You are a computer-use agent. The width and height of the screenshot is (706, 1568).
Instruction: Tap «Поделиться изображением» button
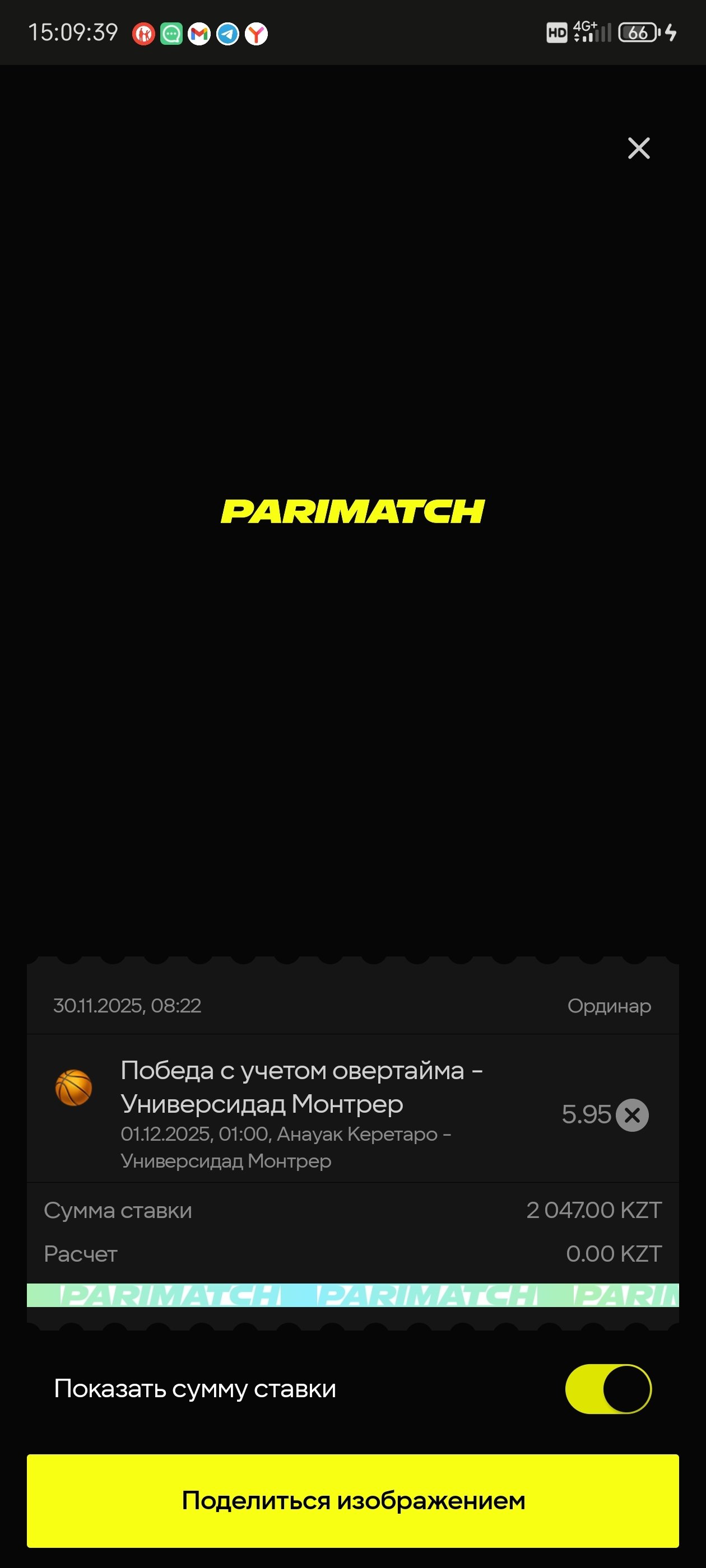point(352,1500)
